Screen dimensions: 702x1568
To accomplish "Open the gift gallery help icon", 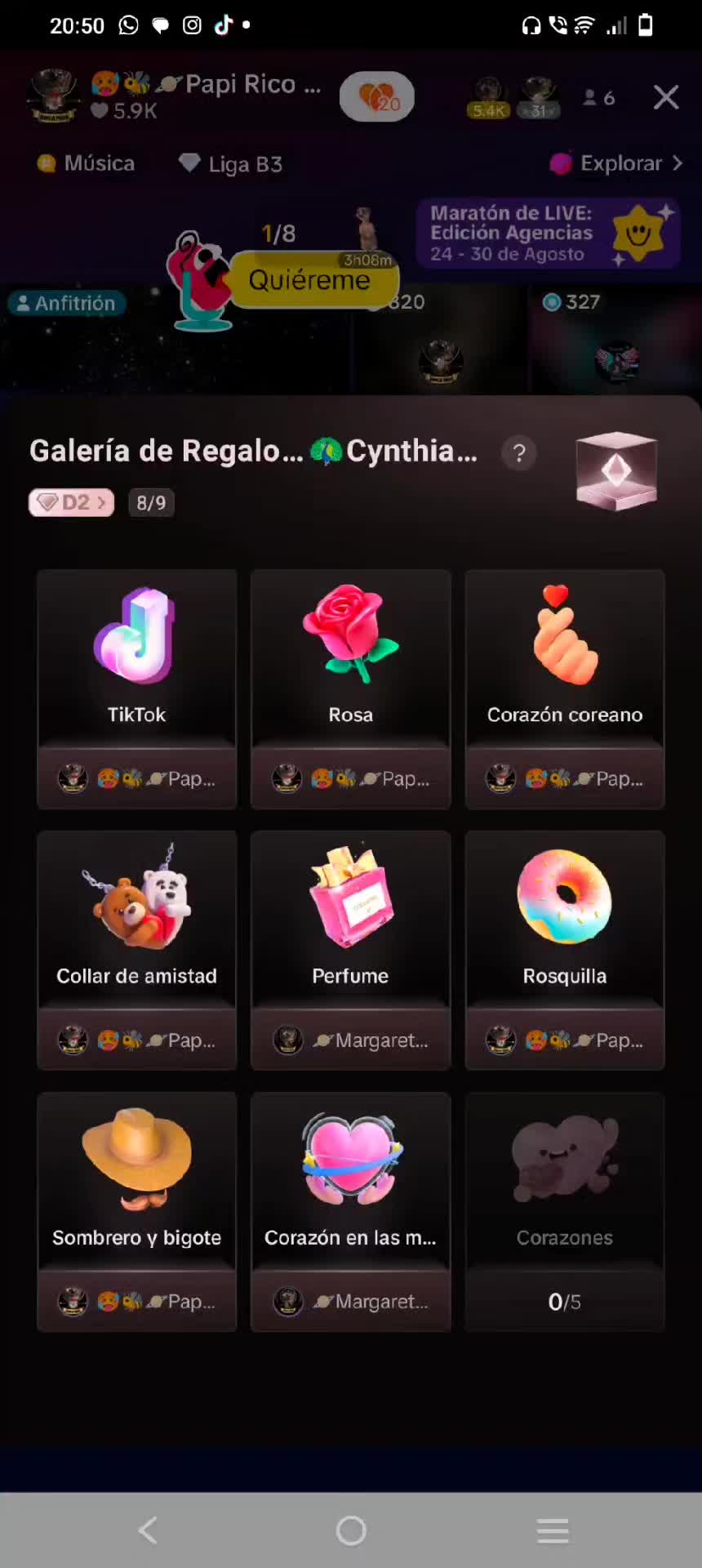I will click(519, 452).
